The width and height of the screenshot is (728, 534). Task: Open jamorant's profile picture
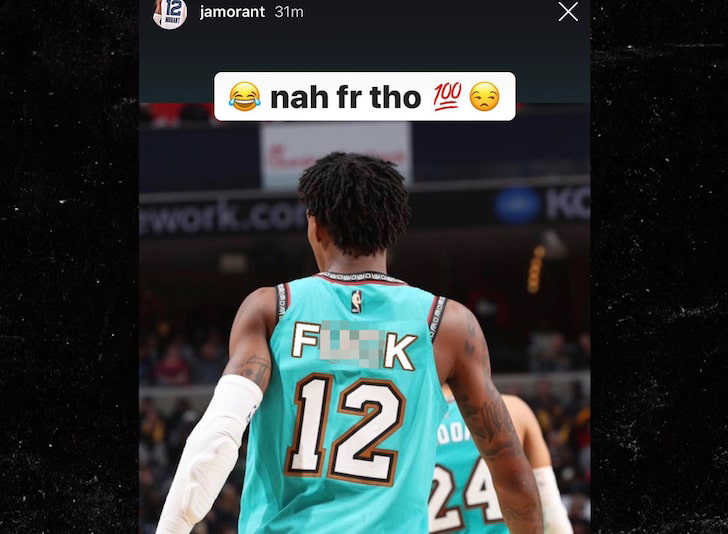coord(170,12)
